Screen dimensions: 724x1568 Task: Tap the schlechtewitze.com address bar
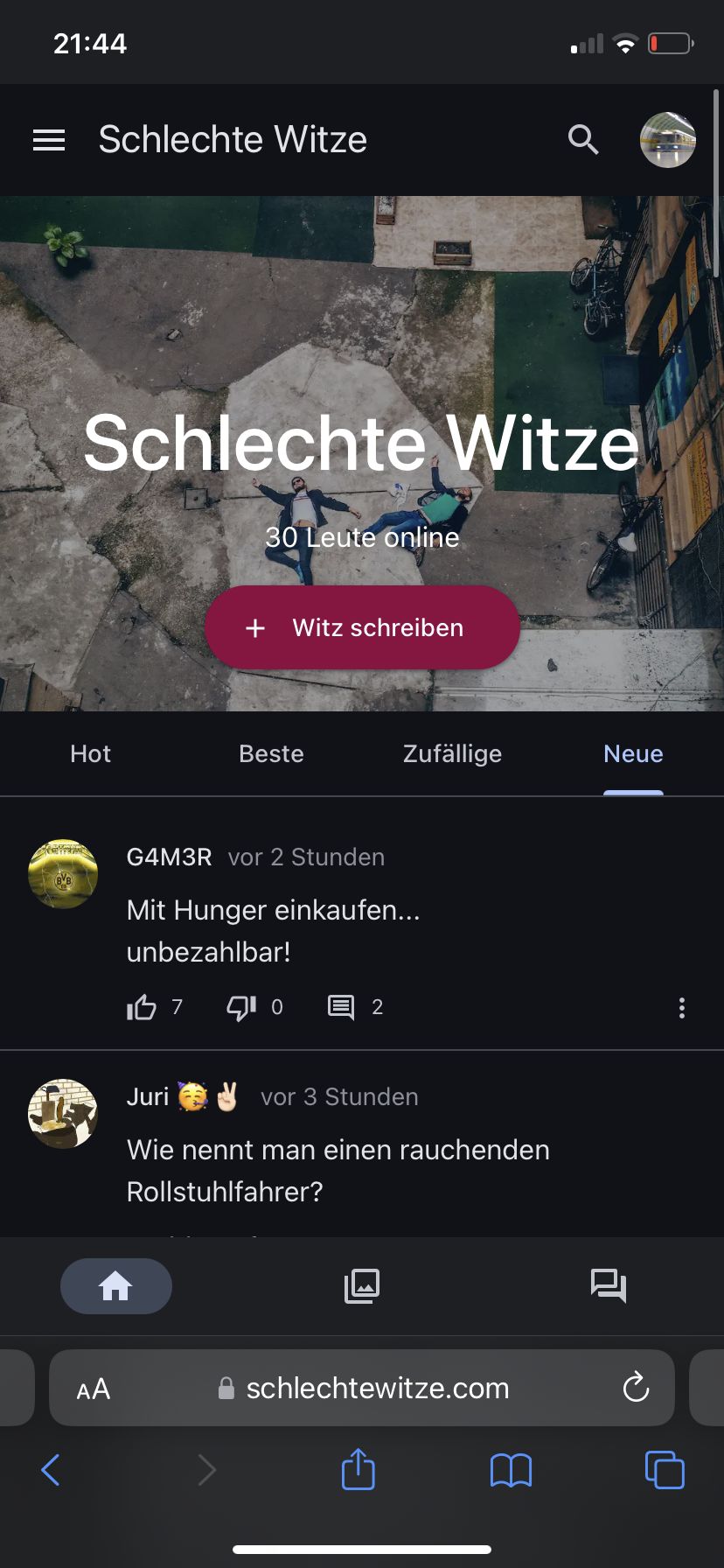(376, 1388)
